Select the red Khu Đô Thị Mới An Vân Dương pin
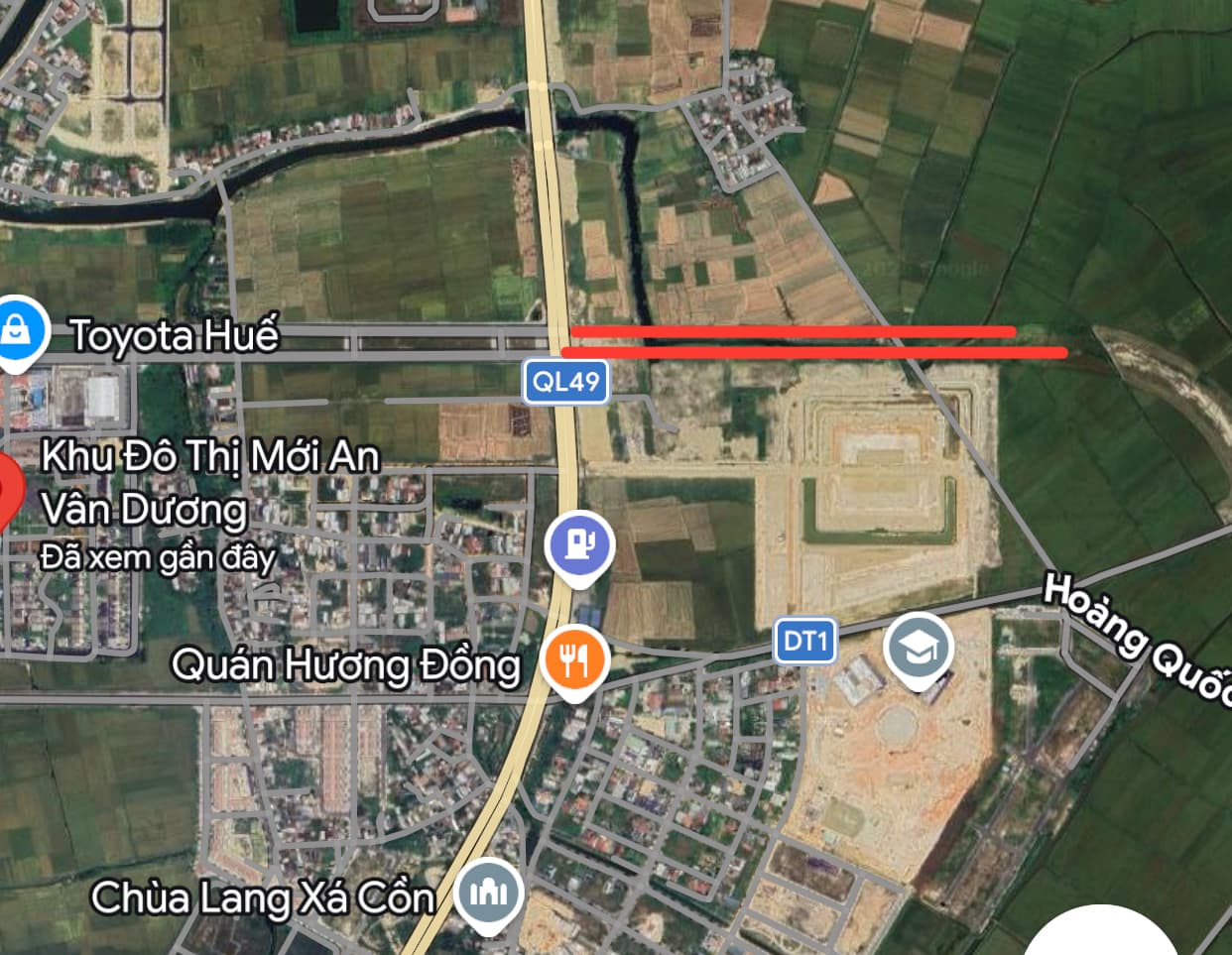 [x=8, y=488]
